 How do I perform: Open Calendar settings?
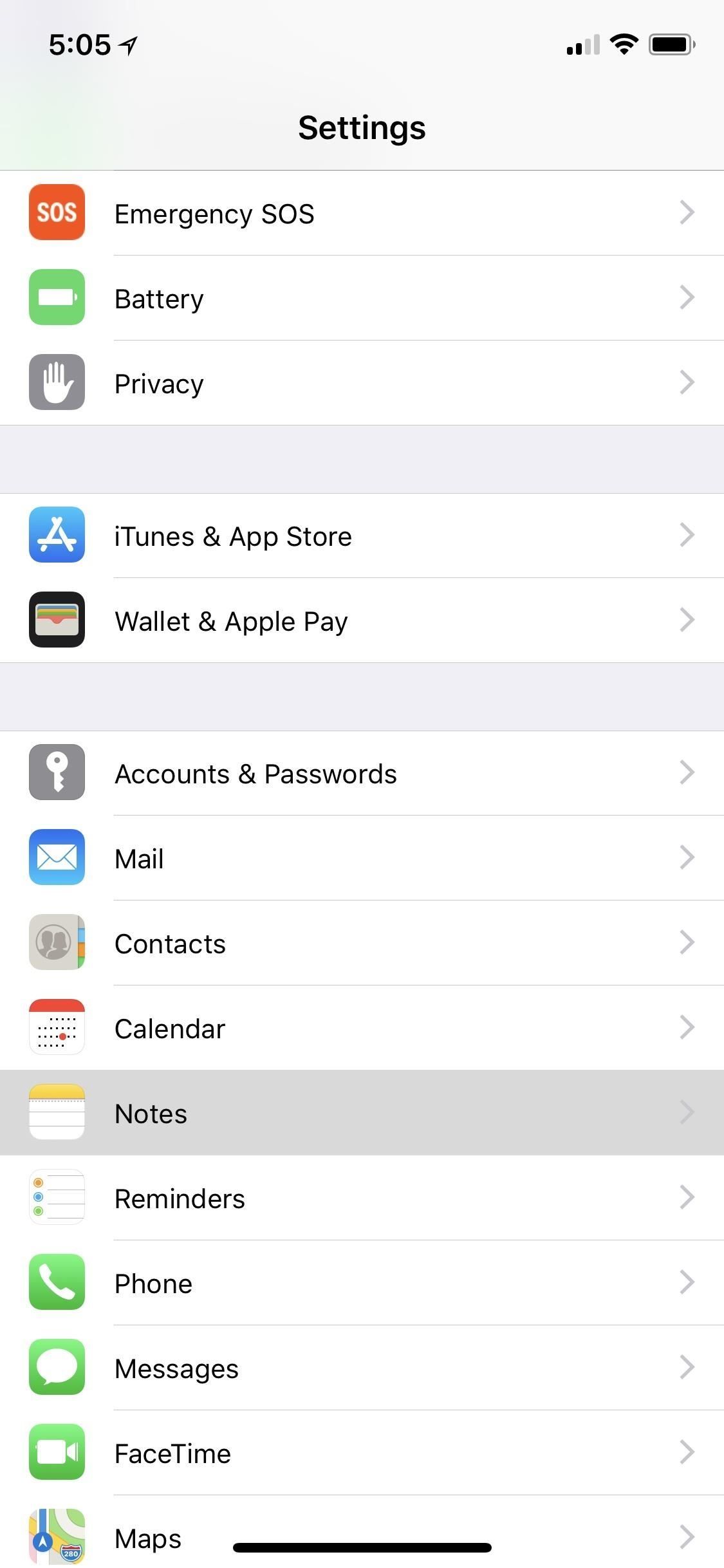[x=360, y=1028]
